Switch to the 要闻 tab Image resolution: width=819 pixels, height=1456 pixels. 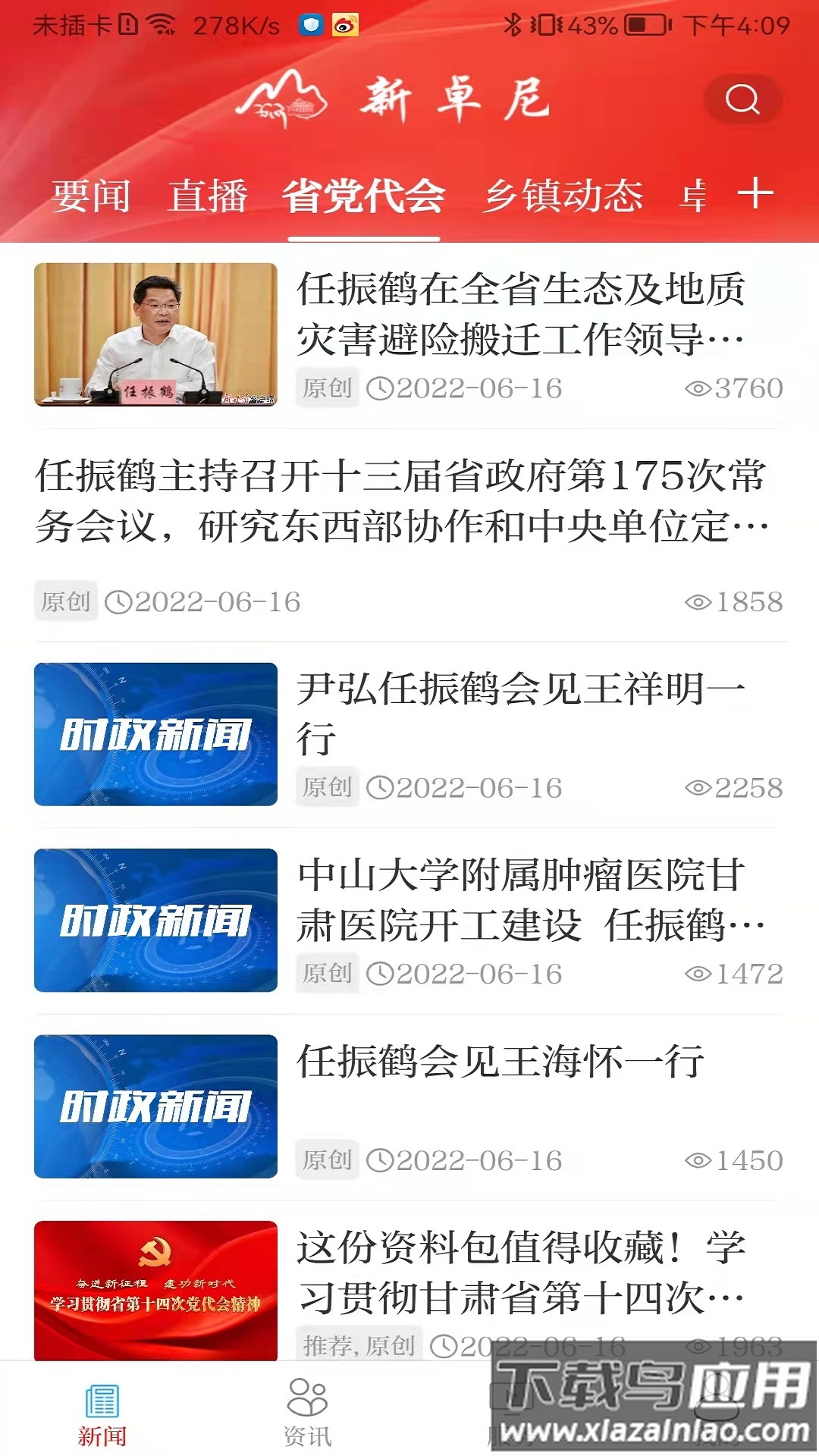(90, 196)
